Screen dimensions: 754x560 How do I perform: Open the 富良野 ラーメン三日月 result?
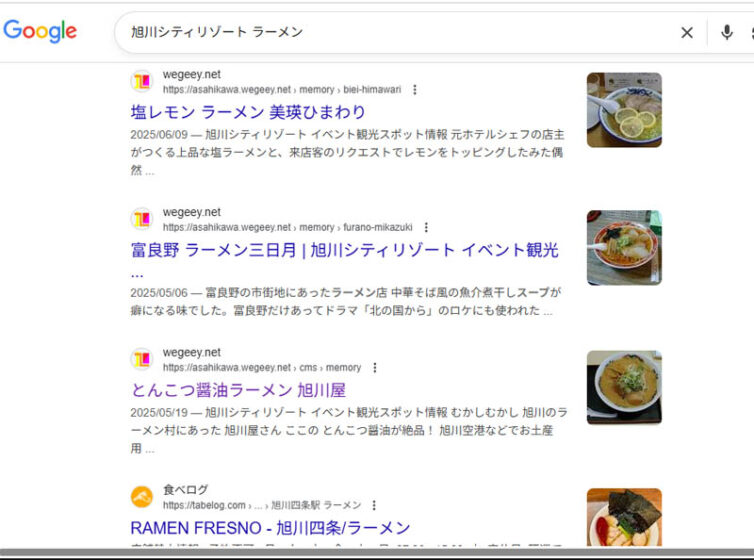(344, 250)
